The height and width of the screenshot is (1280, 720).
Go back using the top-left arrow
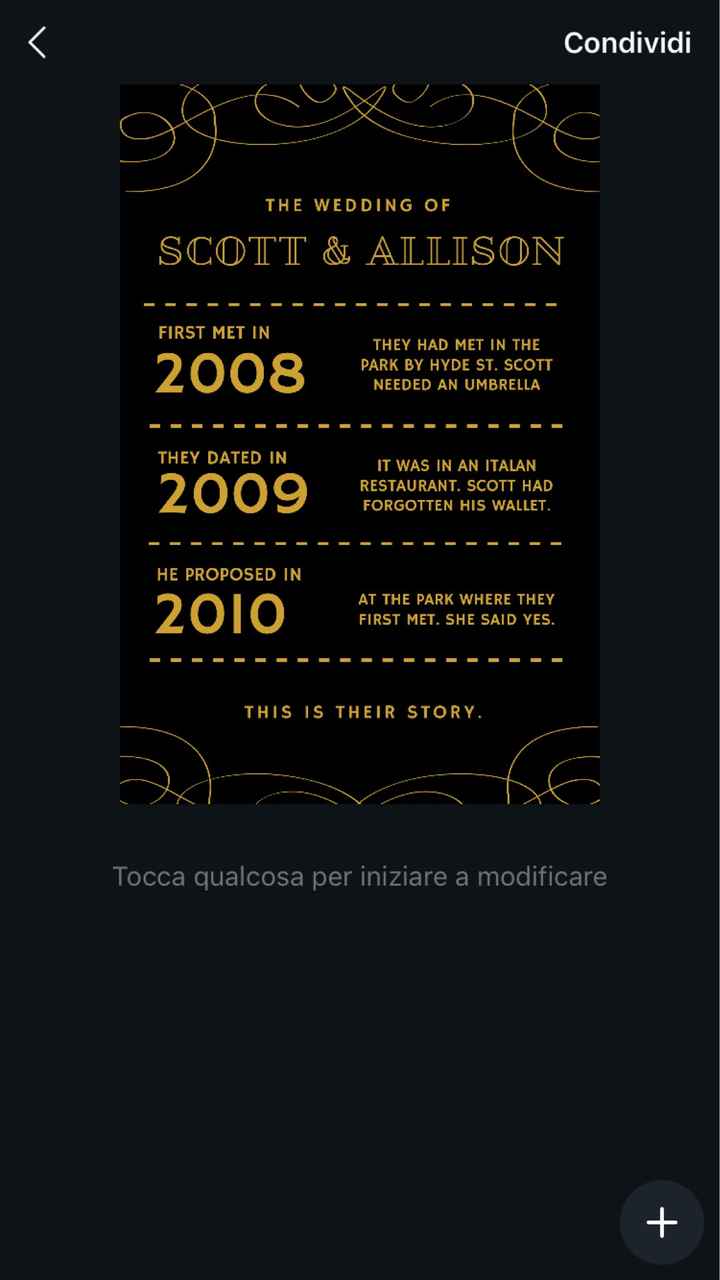point(38,43)
